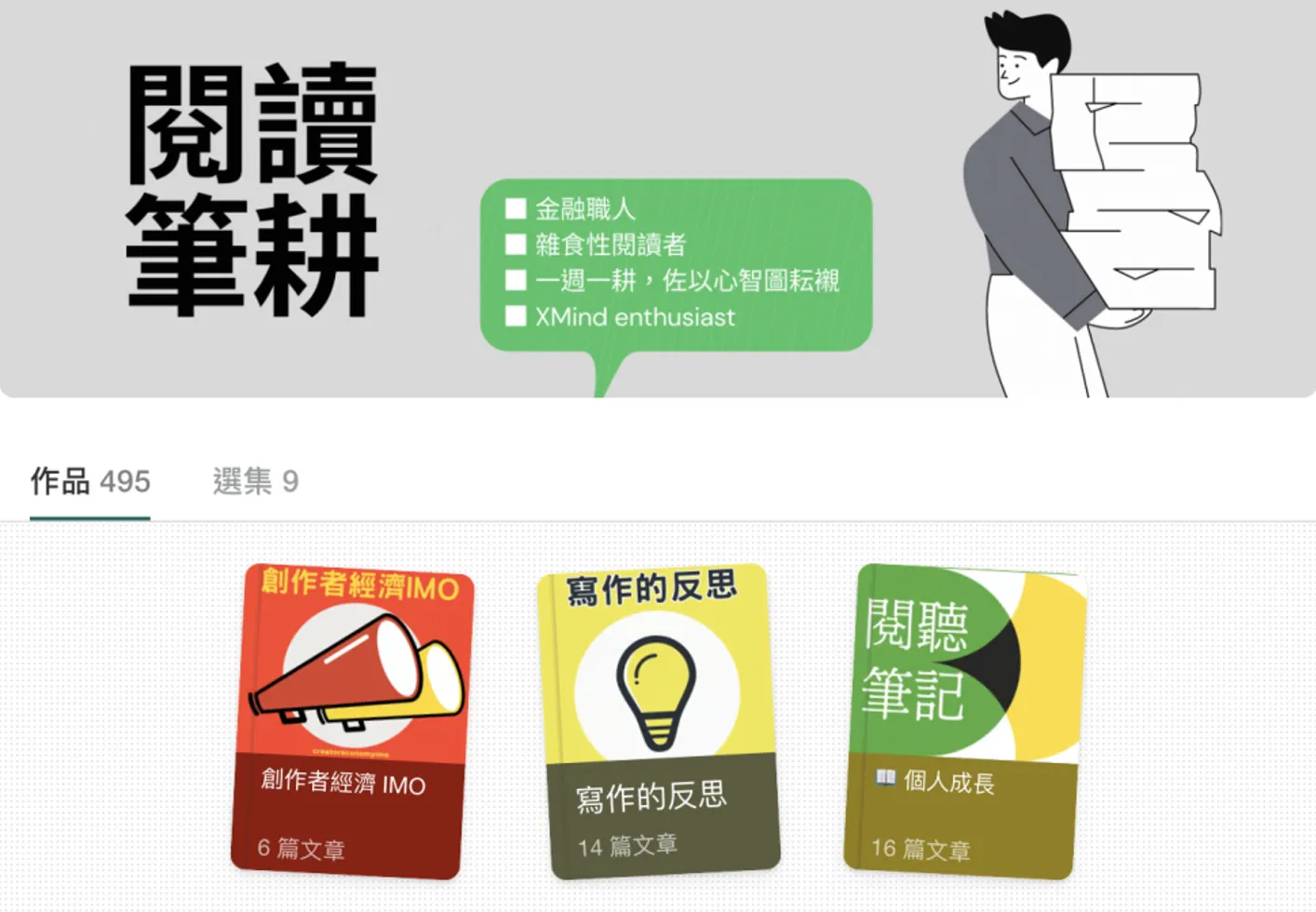Switch to the 作品 tab
The image size is (1316, 912).
[90, 482]
